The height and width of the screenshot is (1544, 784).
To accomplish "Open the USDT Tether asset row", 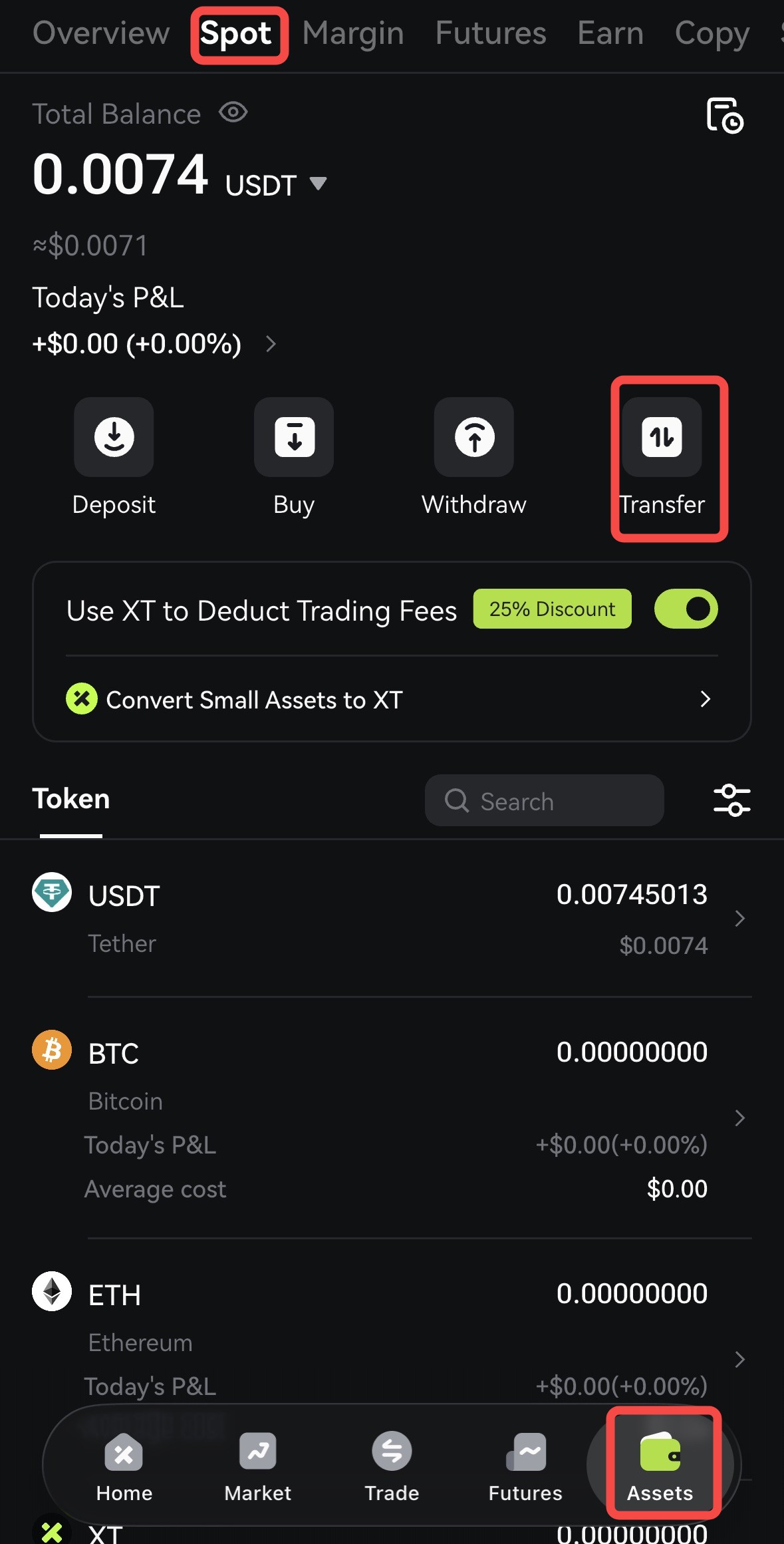I will tap(392, 919).
